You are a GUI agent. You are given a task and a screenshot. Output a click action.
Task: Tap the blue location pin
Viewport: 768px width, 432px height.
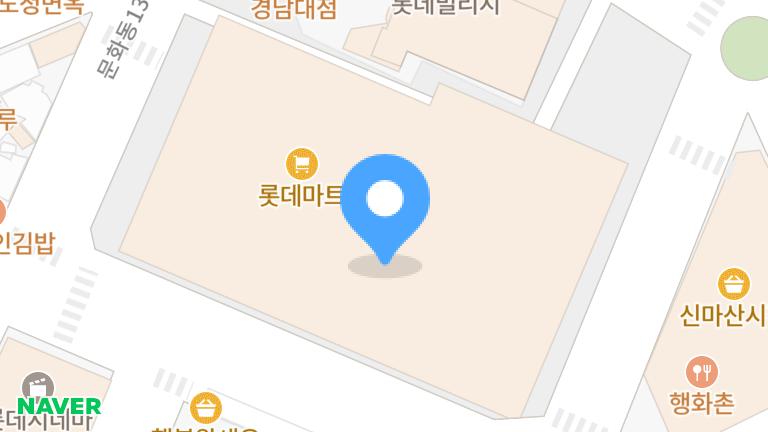tap(385, 203)
